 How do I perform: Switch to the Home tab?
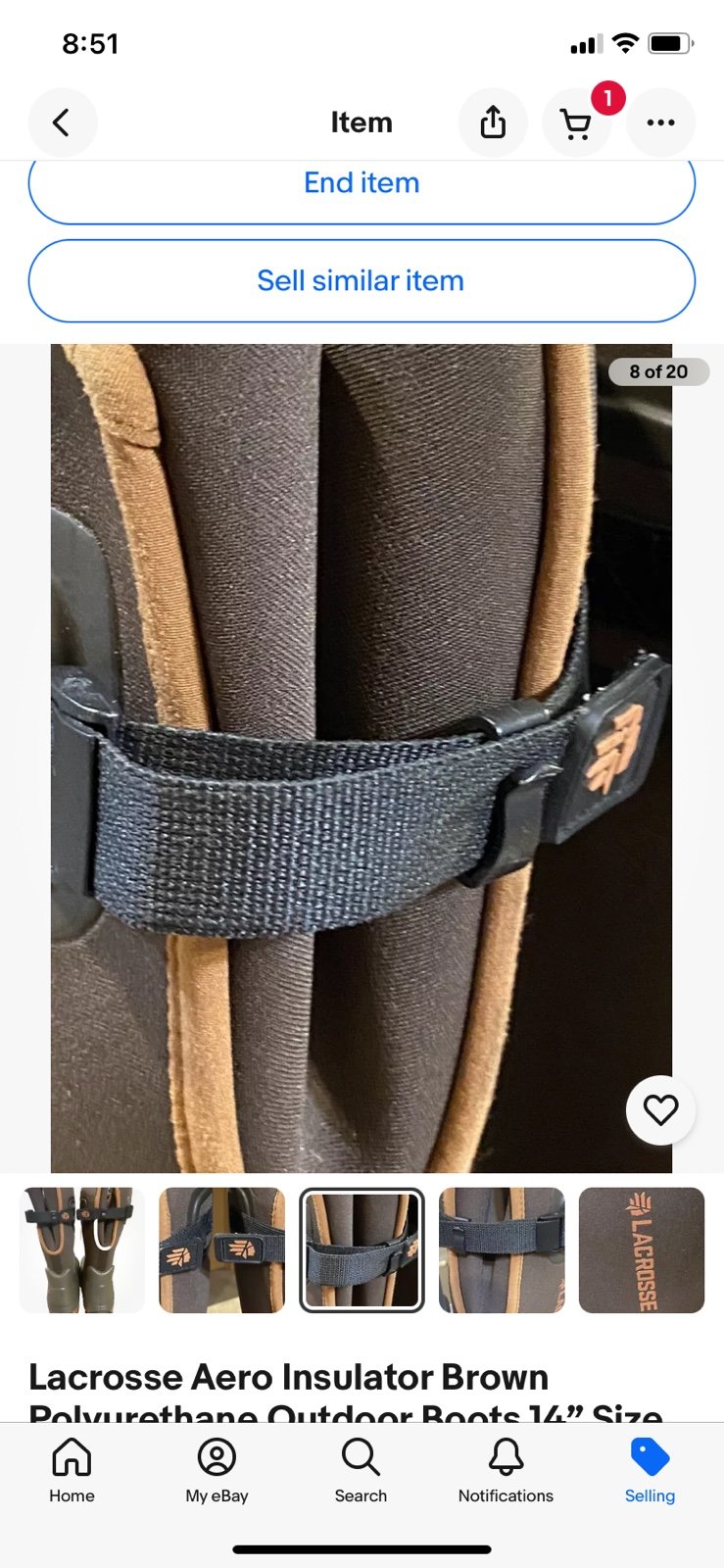point(72,1470)
